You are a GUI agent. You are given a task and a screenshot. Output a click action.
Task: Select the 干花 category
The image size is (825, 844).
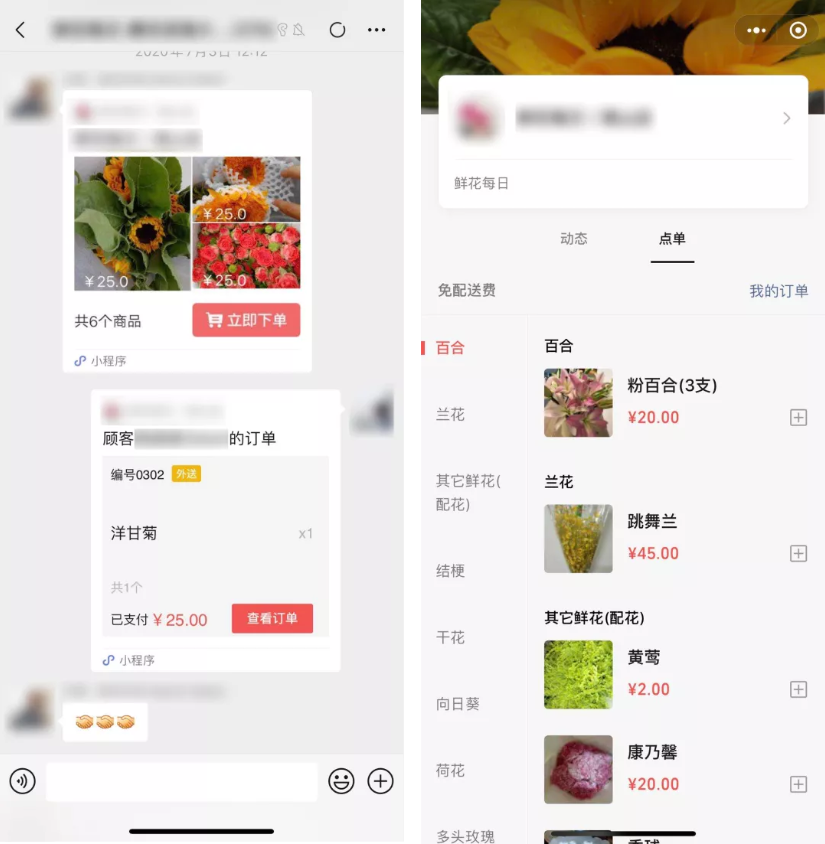[450, 637]
